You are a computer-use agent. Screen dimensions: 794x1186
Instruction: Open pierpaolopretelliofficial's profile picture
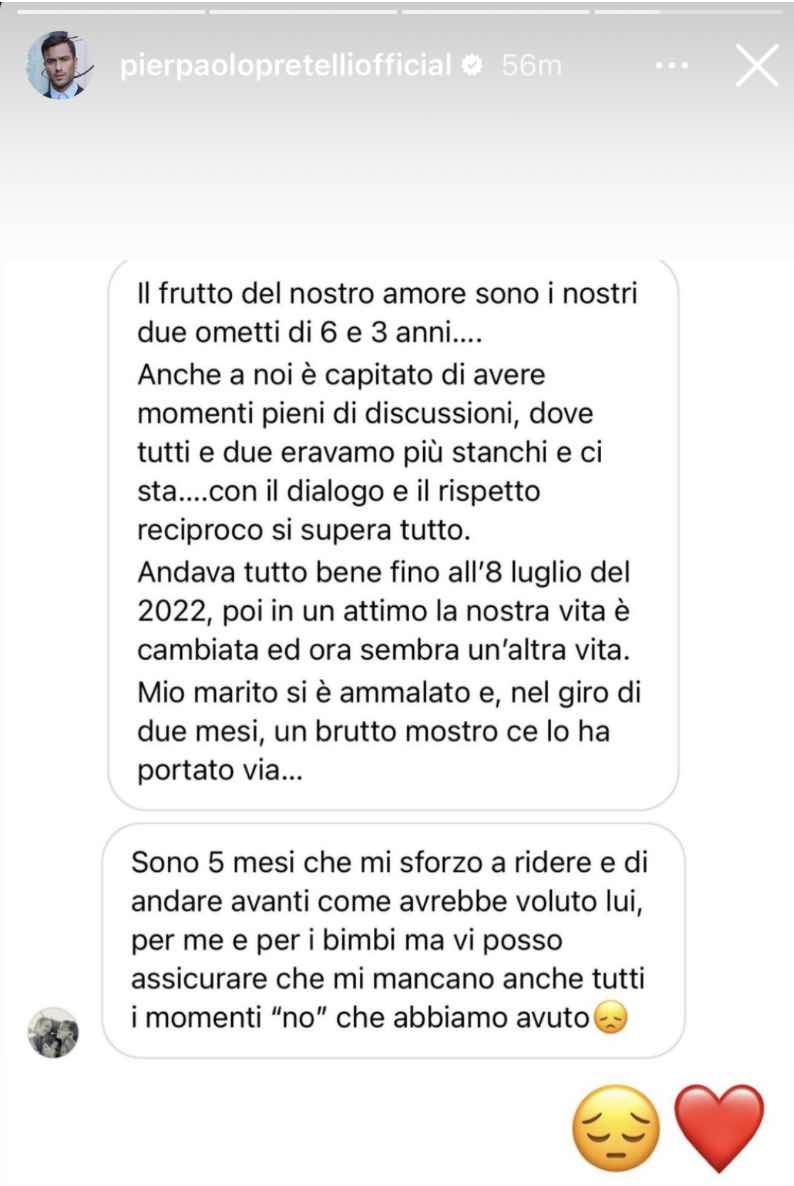coord(59,66)
